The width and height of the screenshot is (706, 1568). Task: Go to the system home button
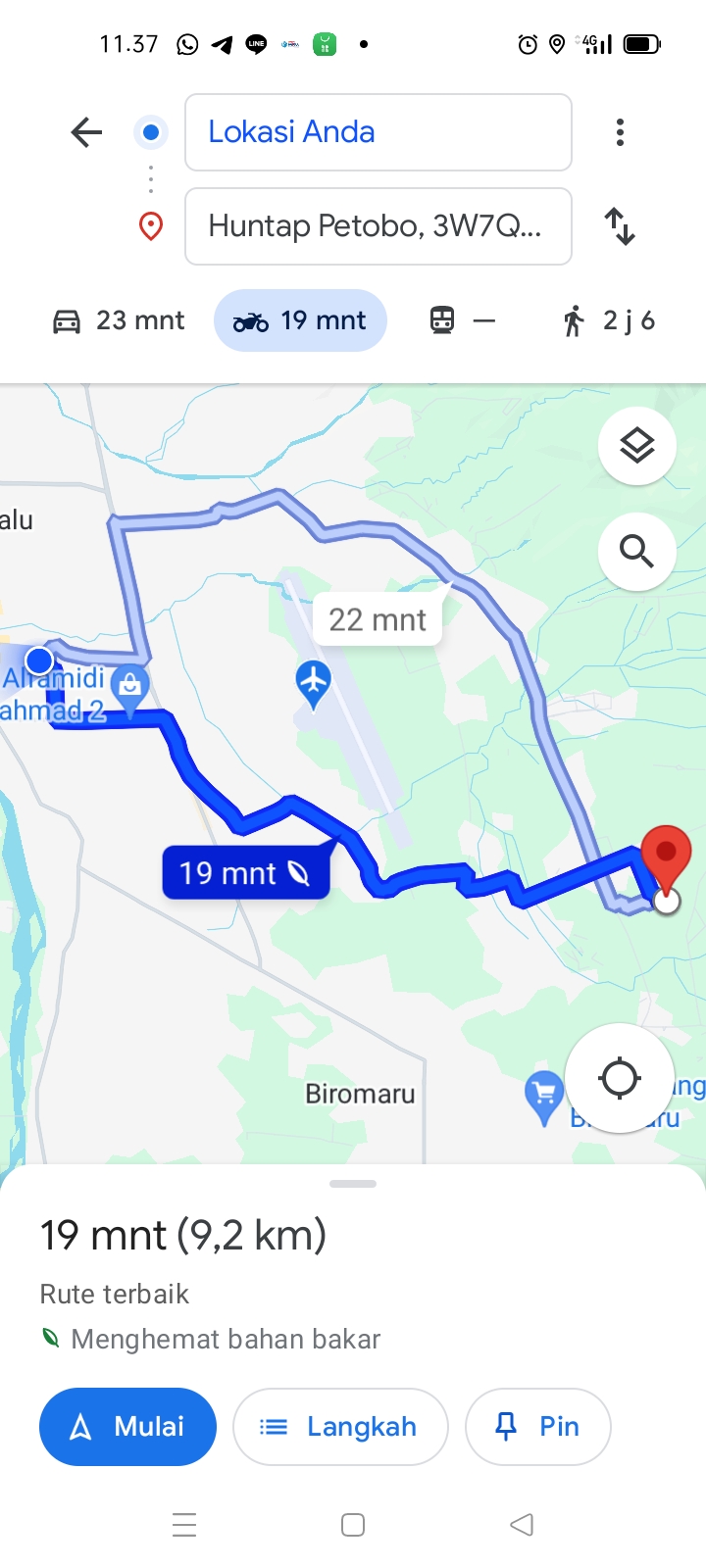(353, 1525)
